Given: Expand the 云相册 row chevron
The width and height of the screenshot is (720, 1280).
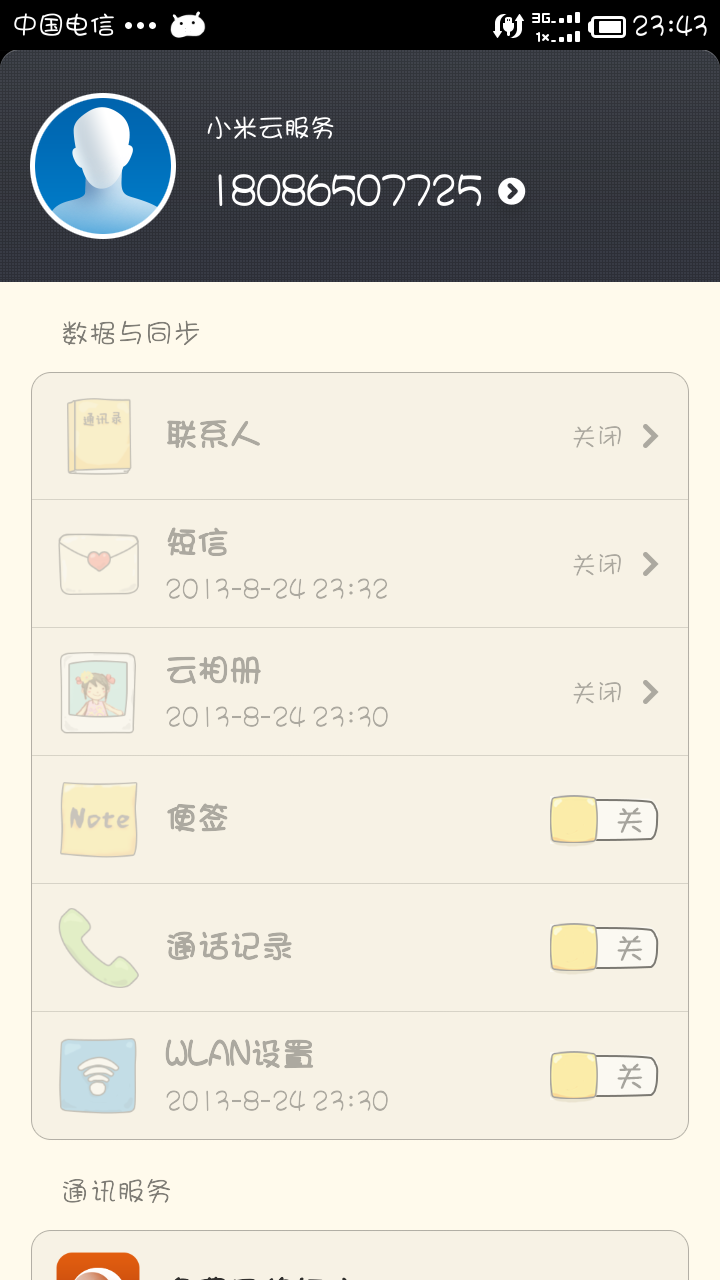Looking at the screenshot, I should click(650, 691).
